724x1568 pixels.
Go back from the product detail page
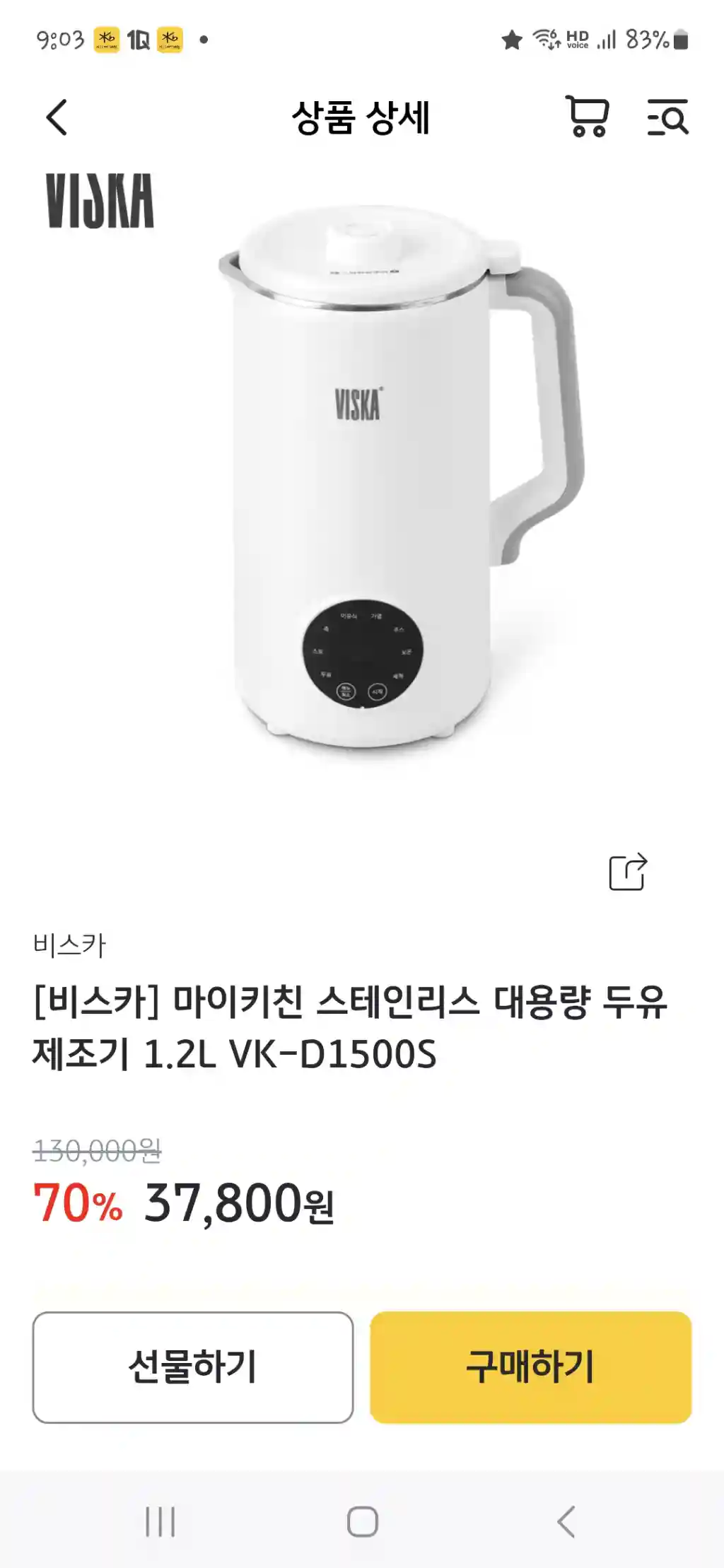pos(57,117)
